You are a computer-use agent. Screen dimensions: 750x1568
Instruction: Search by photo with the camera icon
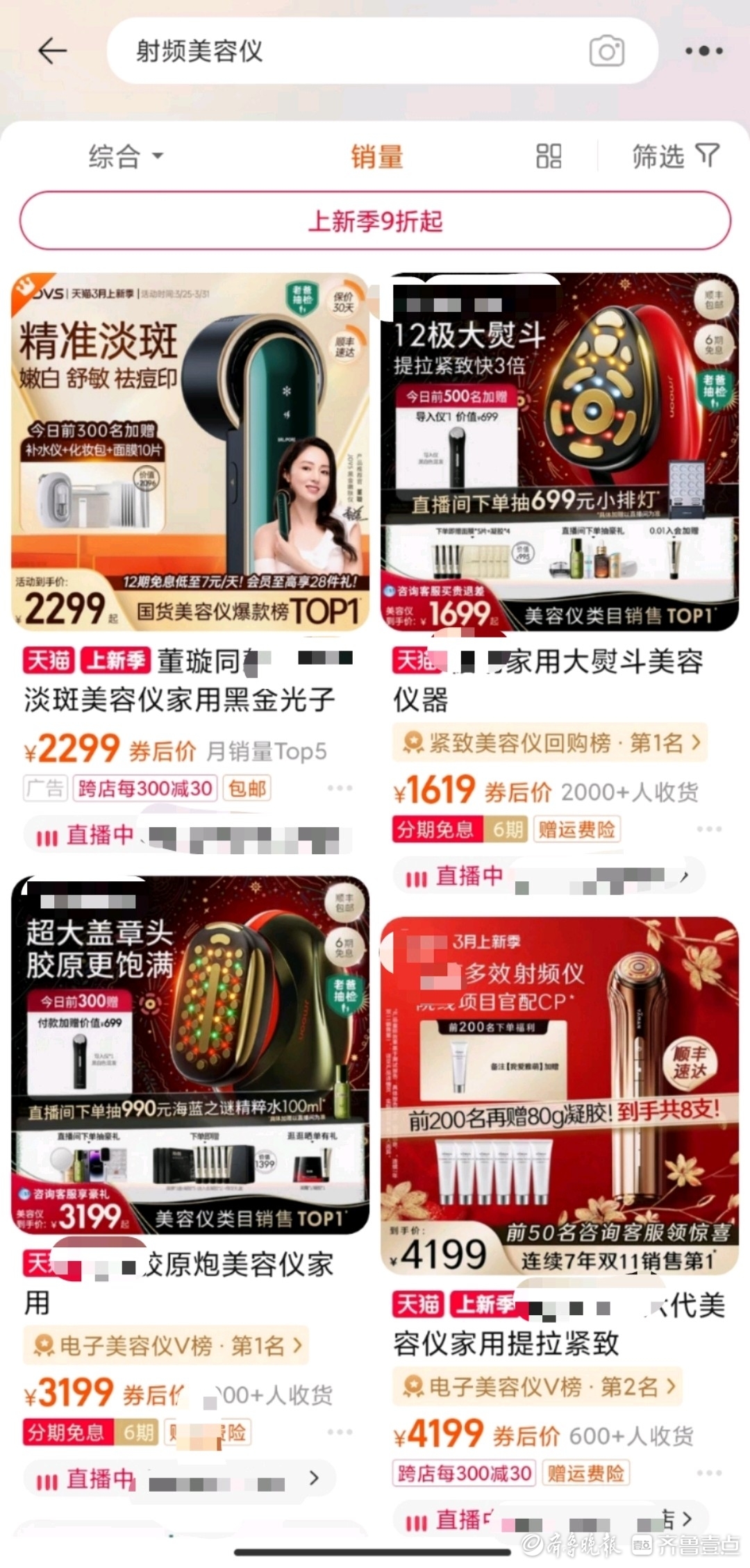click(x=606, y=51)
